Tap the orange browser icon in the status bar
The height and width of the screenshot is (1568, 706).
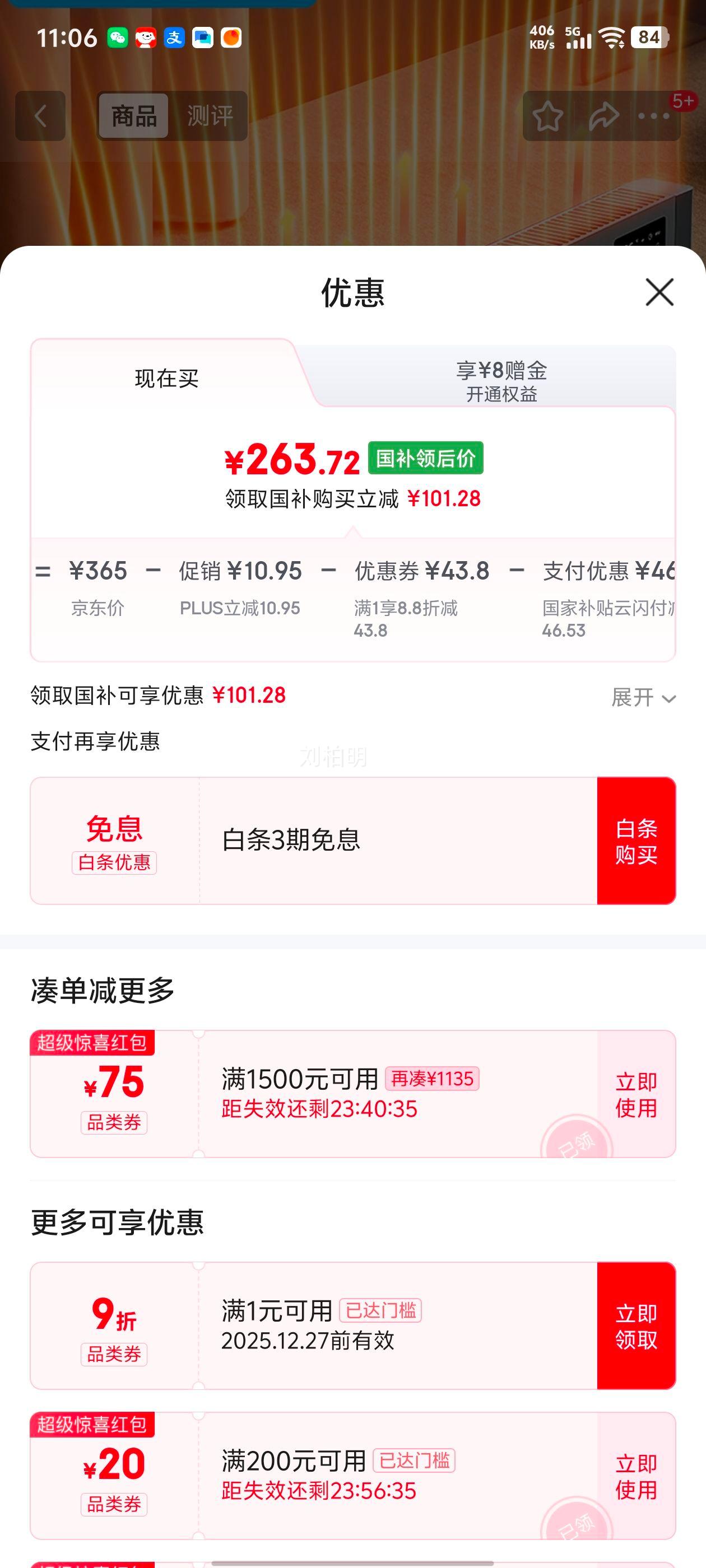coord(231,38)
